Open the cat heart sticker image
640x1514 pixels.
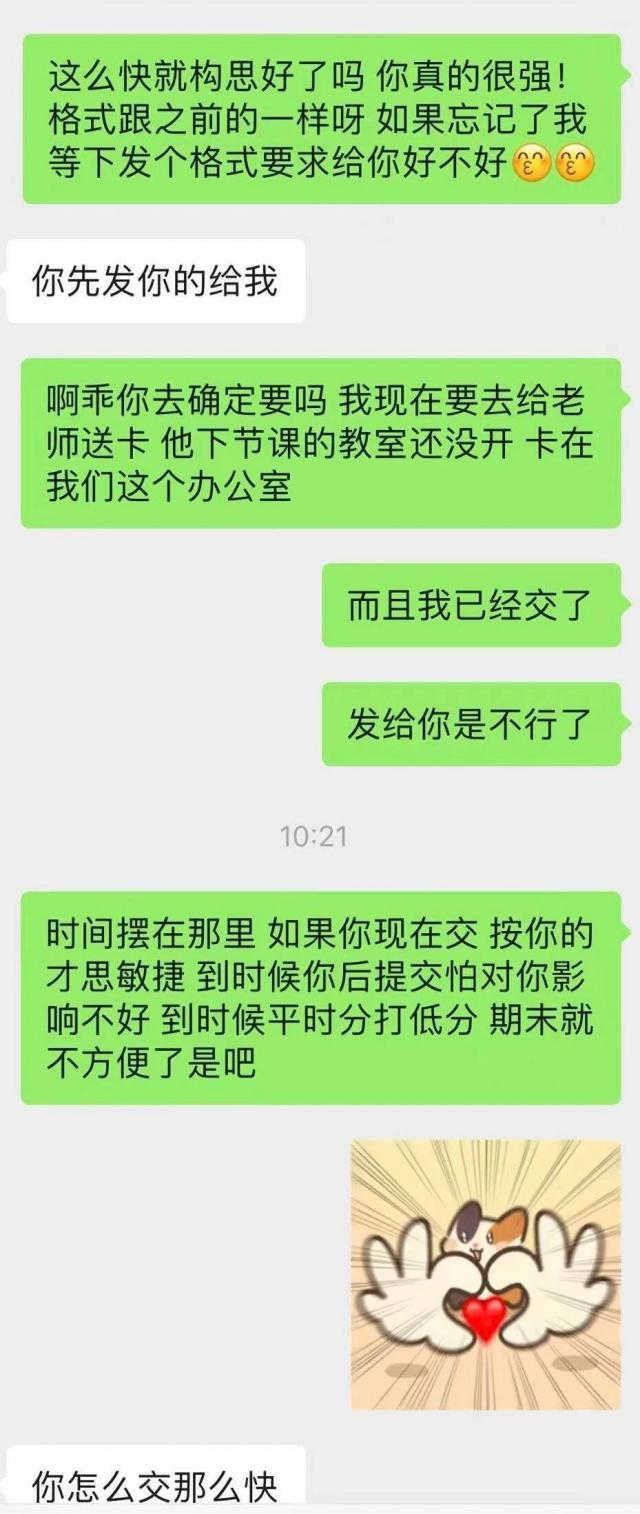click(485, 1274)
